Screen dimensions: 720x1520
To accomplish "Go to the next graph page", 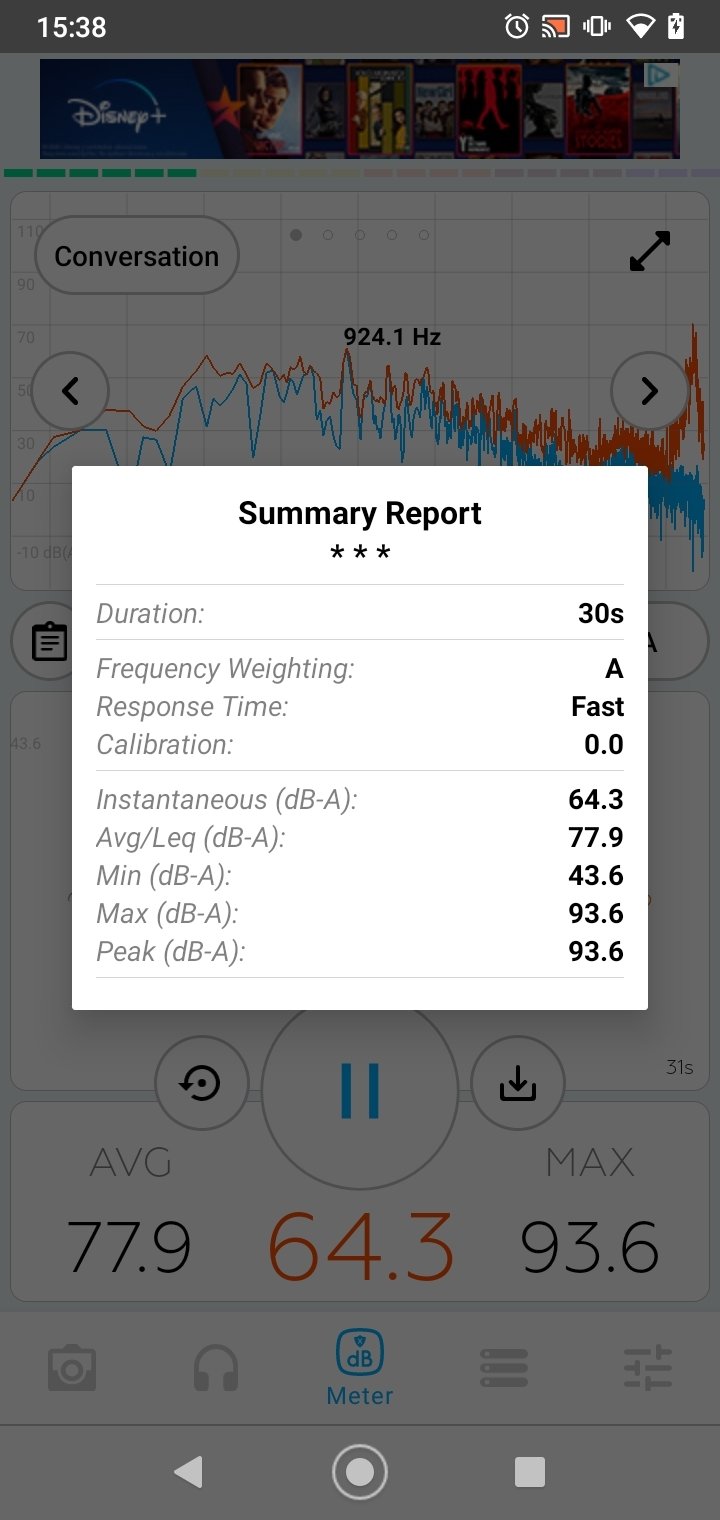I will pos(649,390).
